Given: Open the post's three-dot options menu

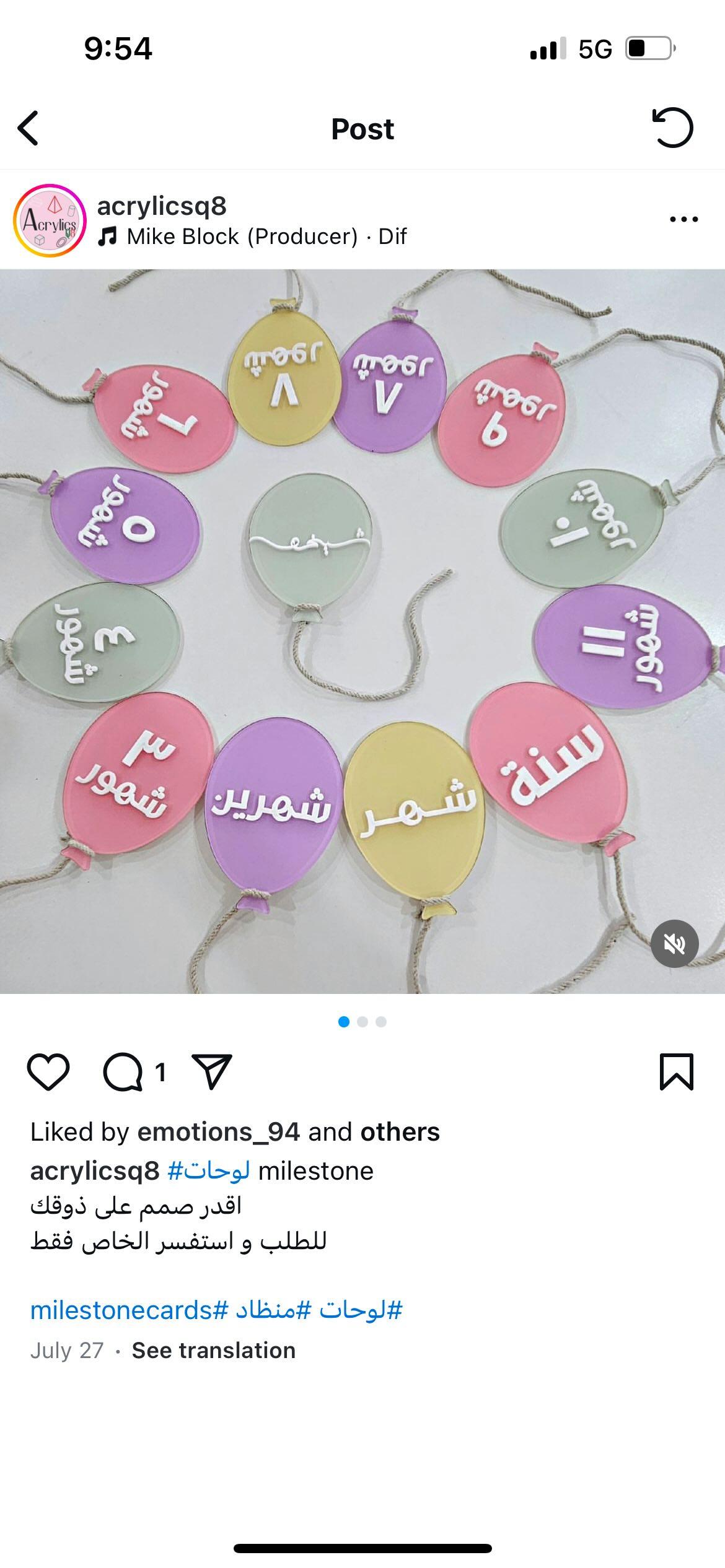Looking at the screenshot, I should click(684, 219).
